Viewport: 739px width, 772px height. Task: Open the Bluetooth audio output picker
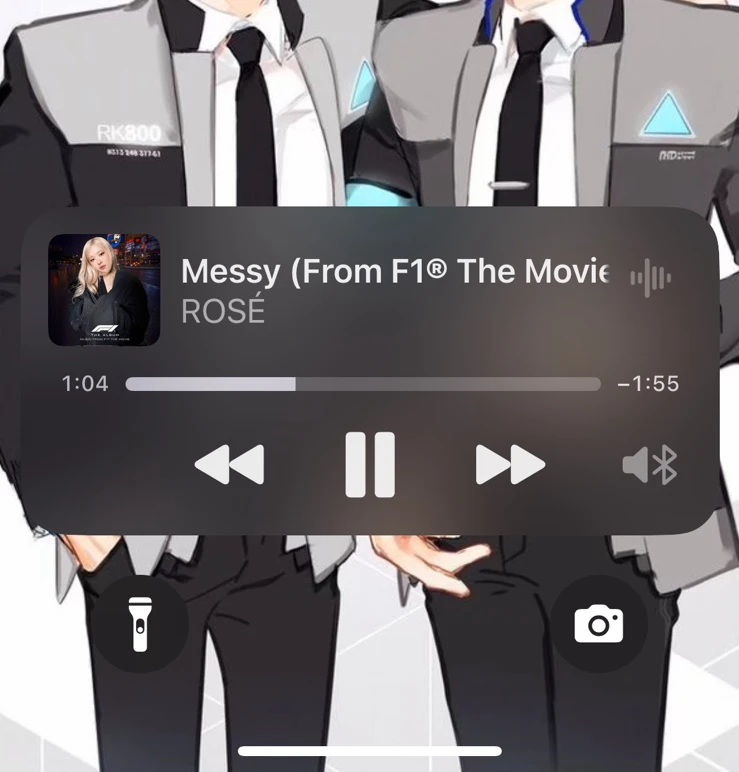click(x=650, y=465)
